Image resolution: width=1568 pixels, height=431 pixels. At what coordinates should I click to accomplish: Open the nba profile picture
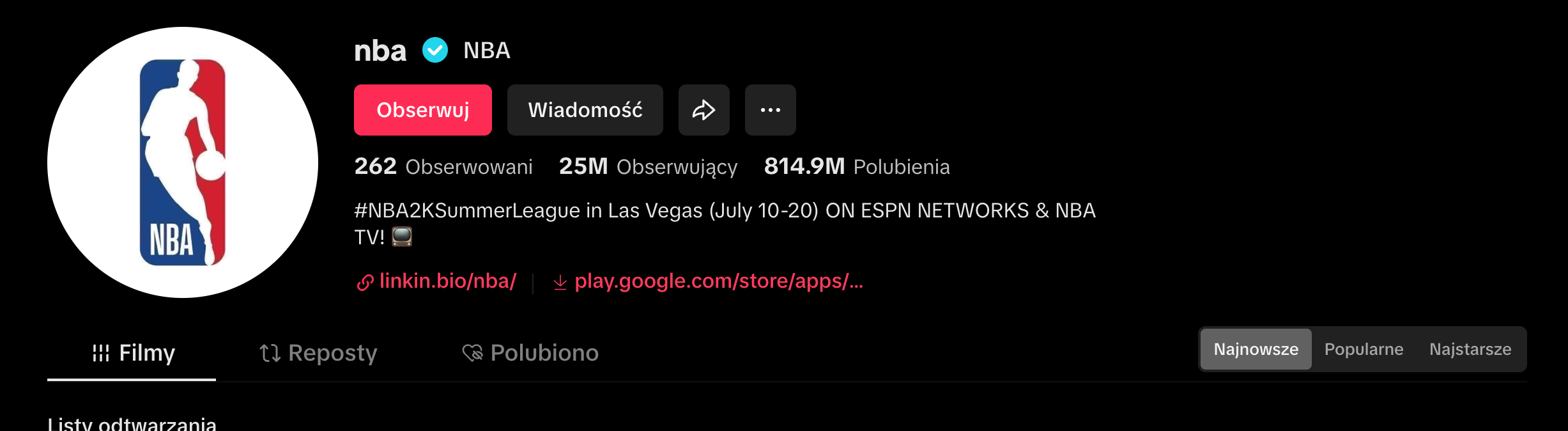183,162
